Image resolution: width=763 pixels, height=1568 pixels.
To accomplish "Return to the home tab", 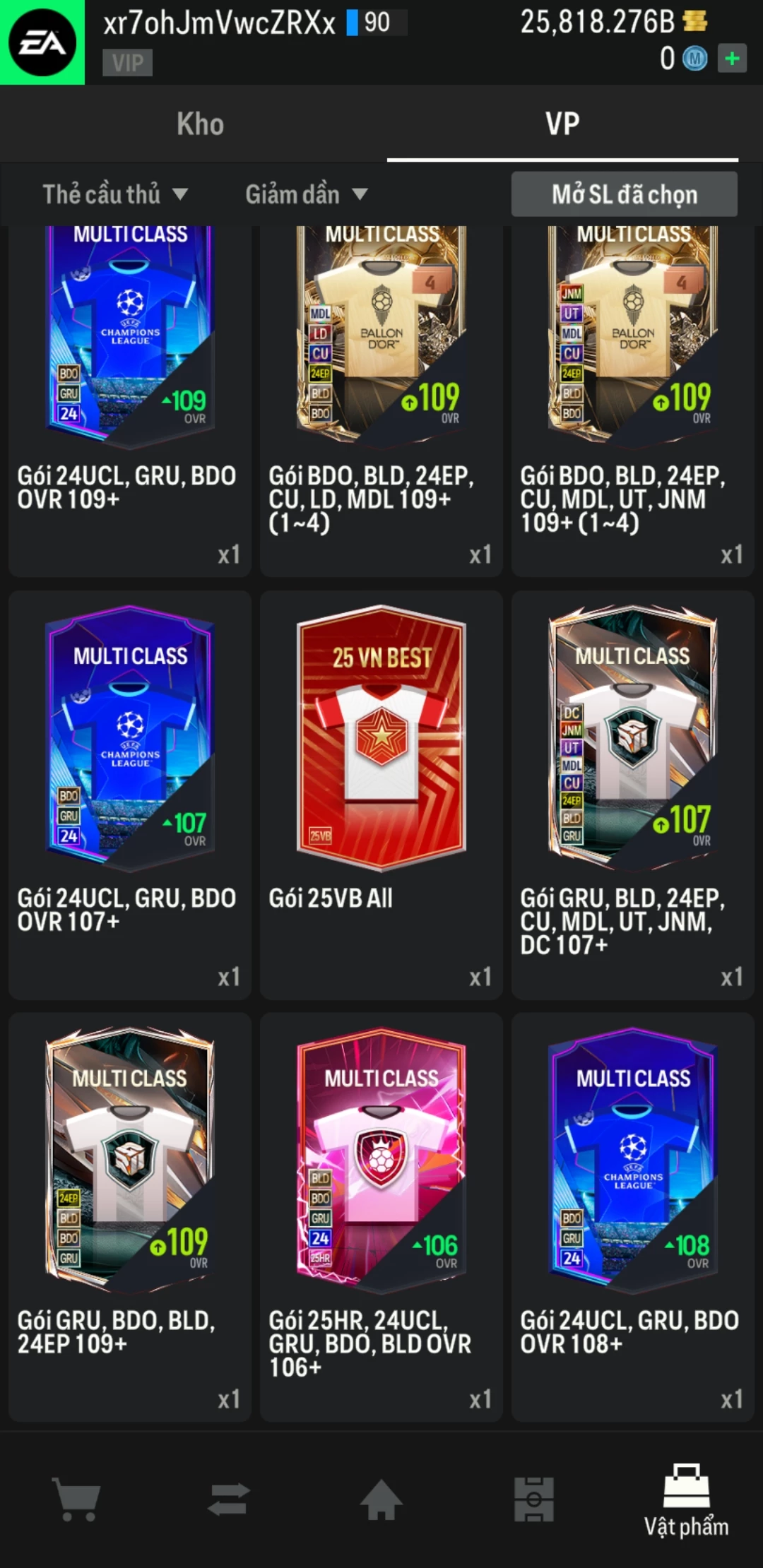I will [381, 1499].
